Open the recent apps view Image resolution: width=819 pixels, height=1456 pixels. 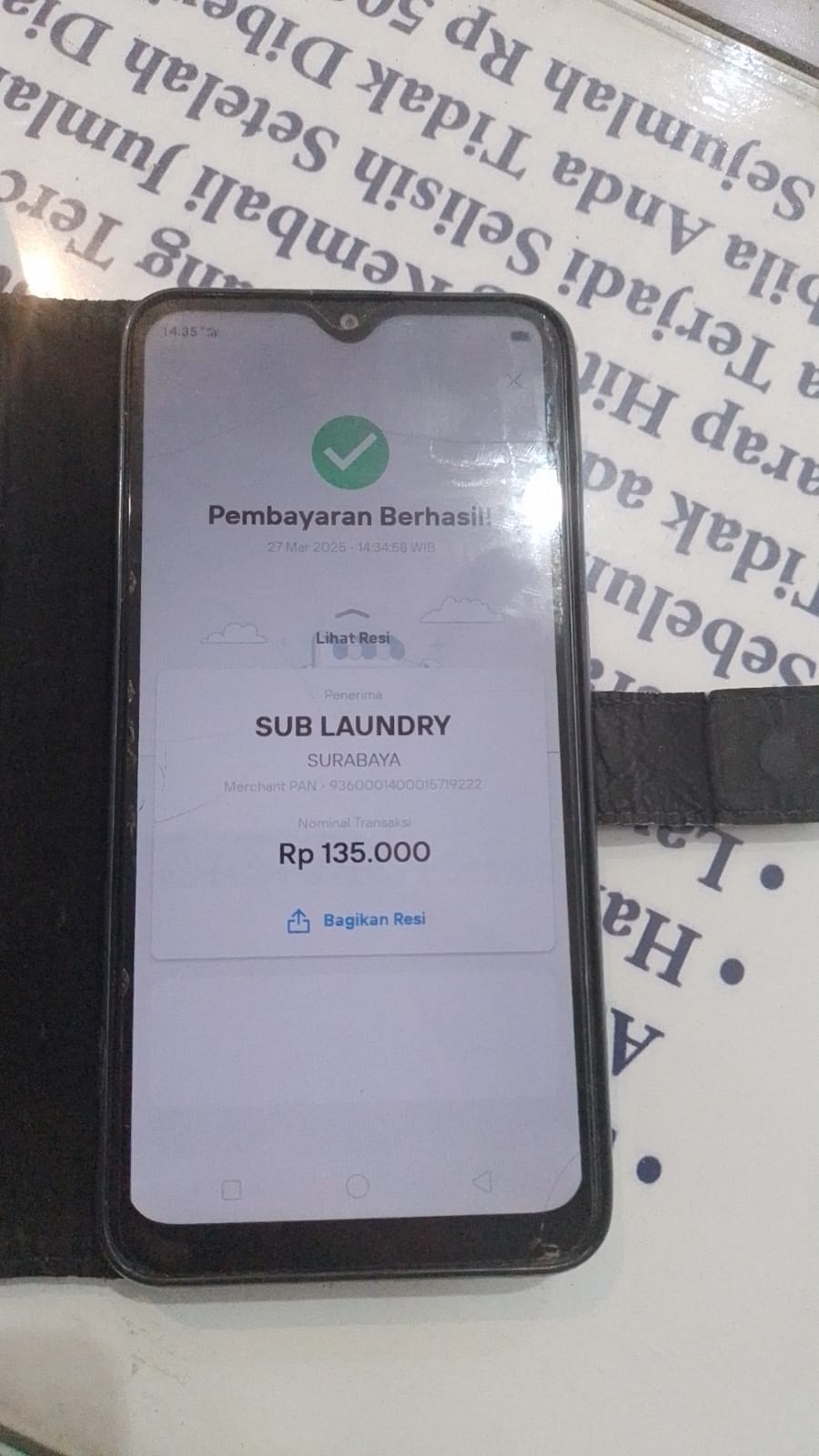[x=232, y=1189]
